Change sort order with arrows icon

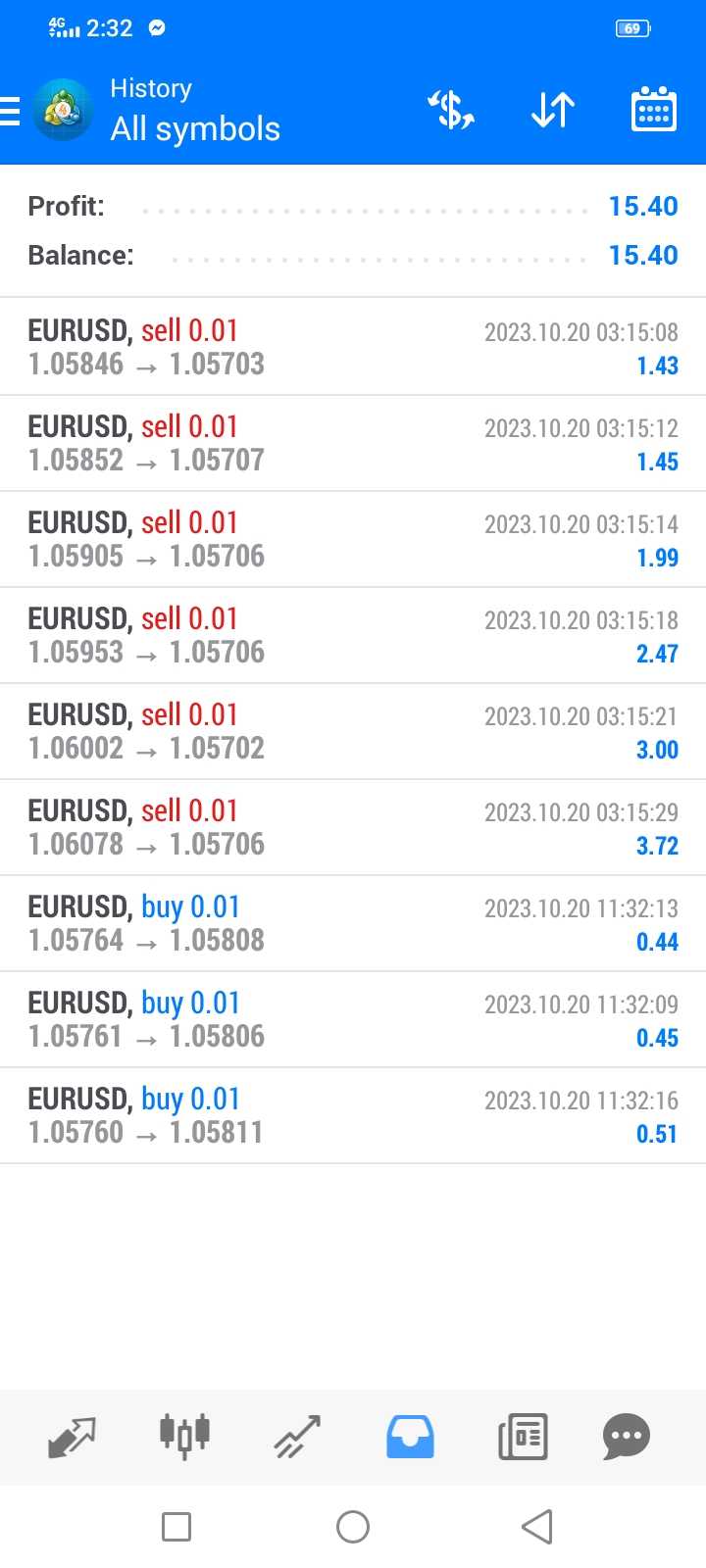click(x=553, y=110)
